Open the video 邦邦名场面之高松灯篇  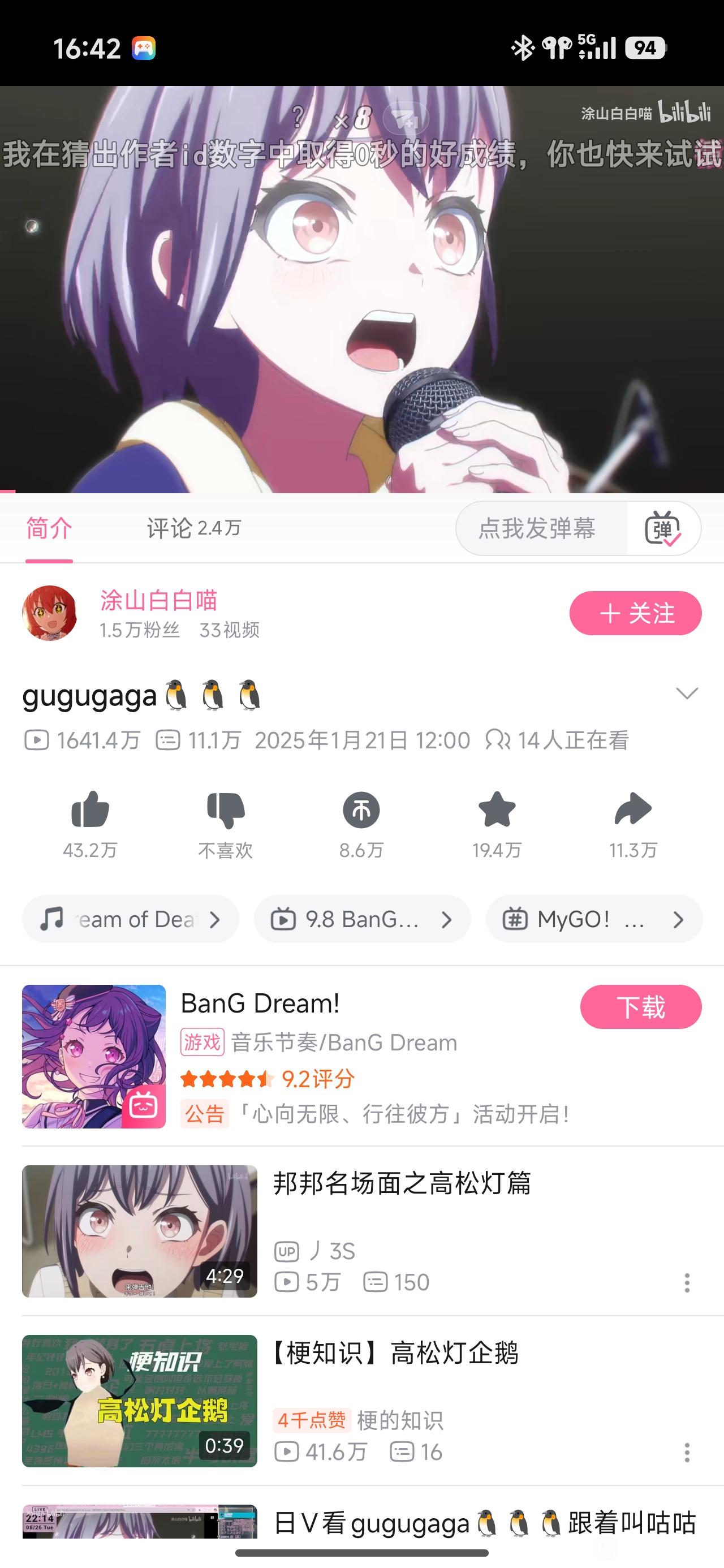(402, 1183)
